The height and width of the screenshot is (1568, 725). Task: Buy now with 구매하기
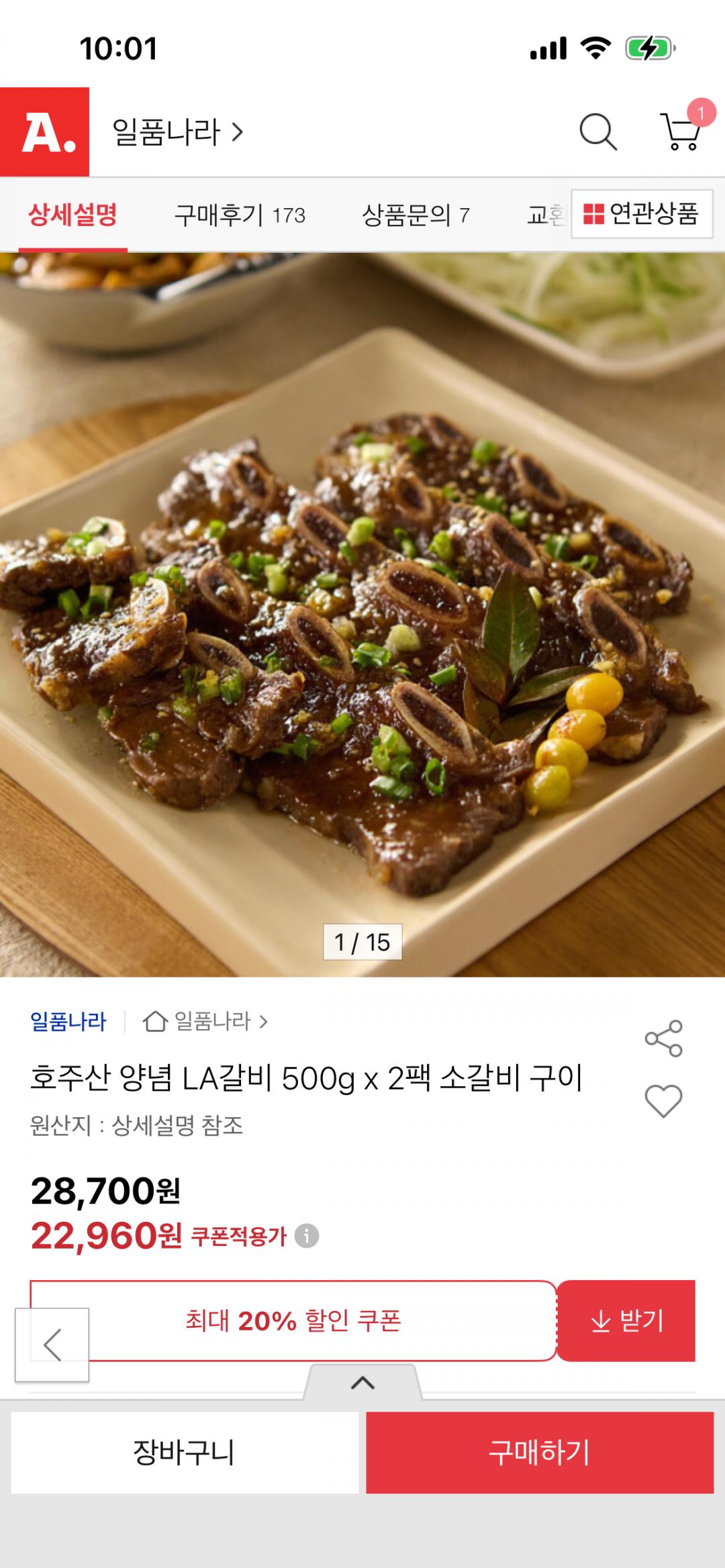[x=540, y=1453]
